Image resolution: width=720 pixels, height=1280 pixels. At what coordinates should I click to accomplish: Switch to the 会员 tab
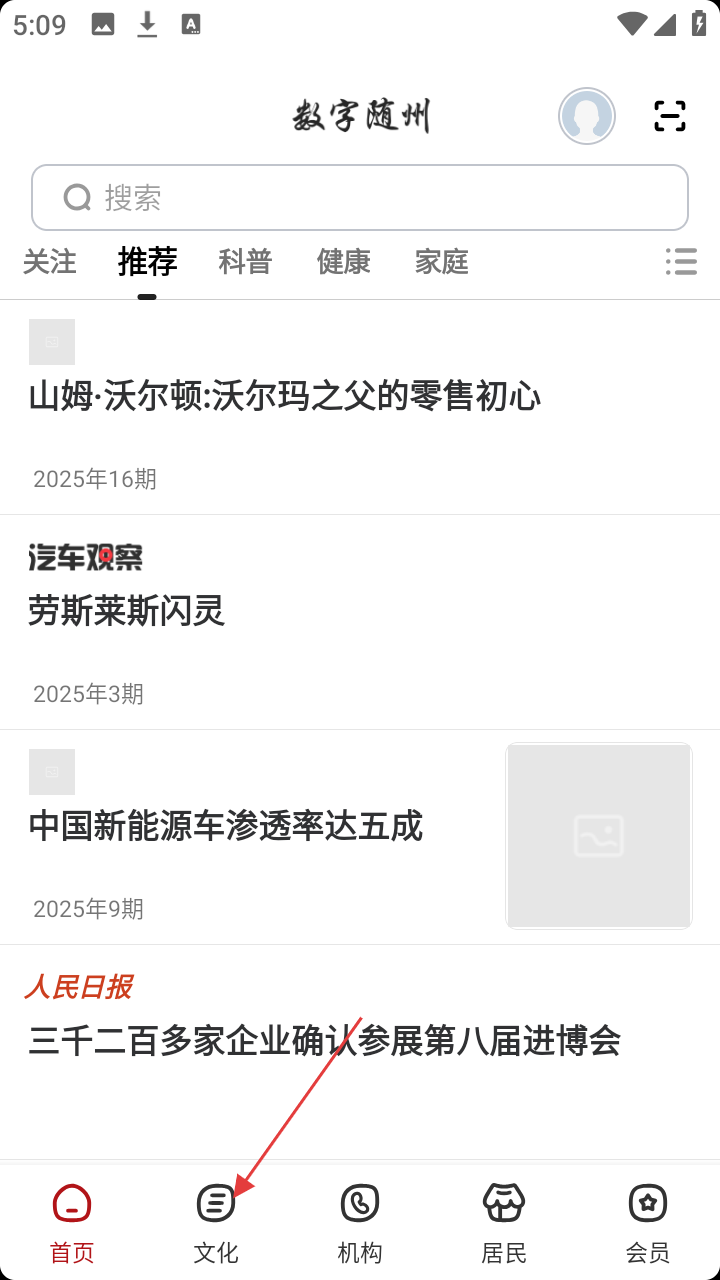[x=648, y=1222]
